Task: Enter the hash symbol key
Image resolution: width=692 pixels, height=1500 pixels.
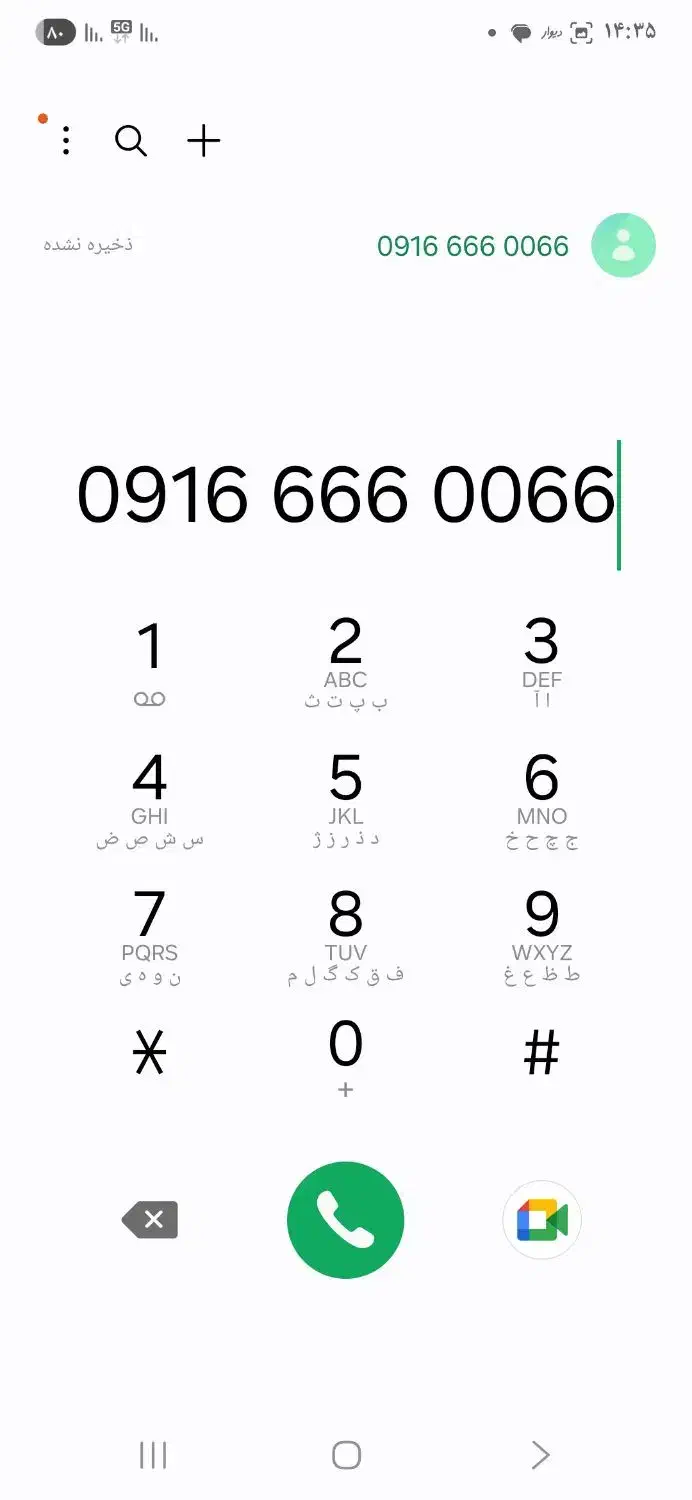Action: [541, 1054]
